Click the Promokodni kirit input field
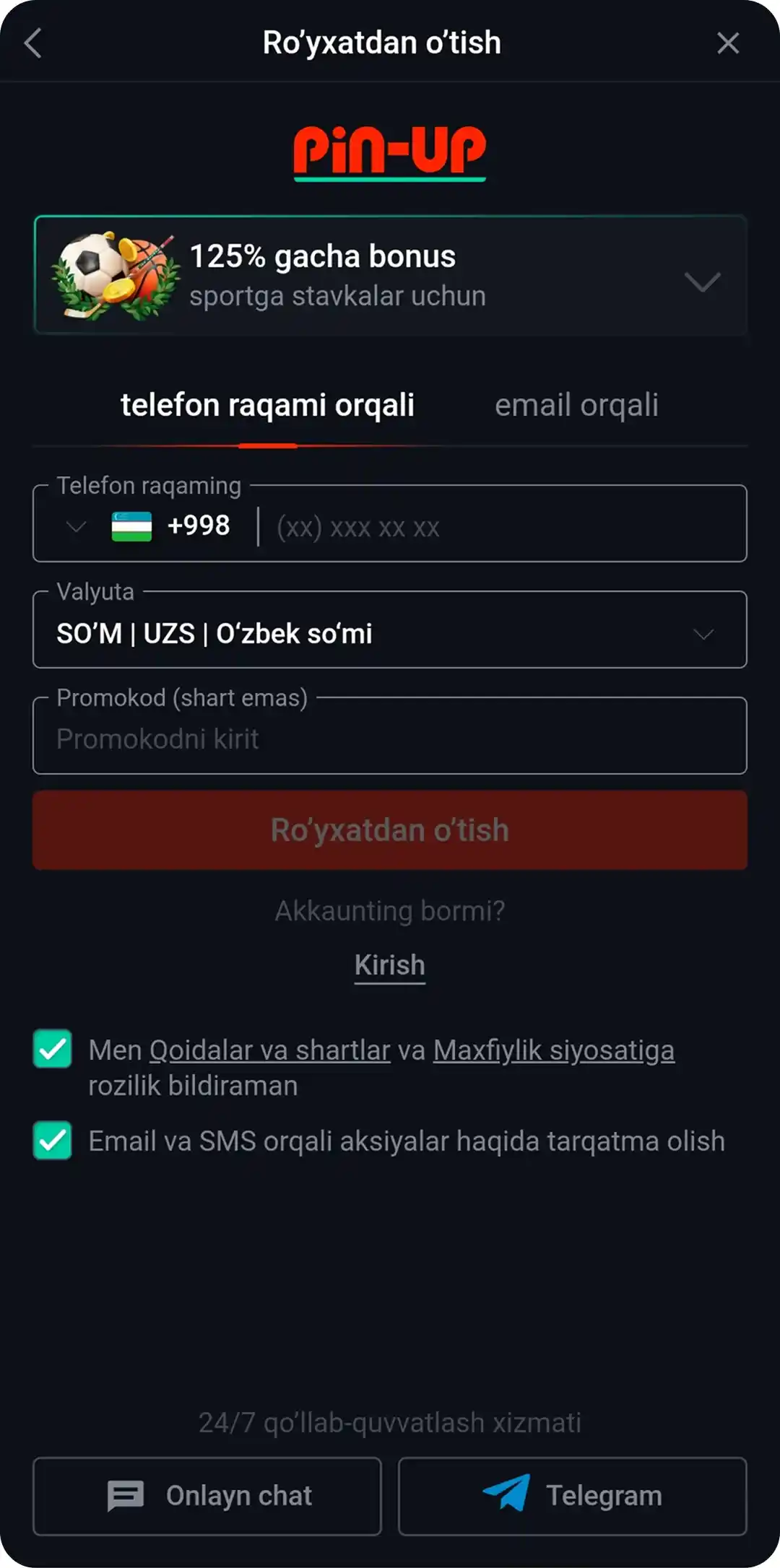This screenshot has width=780, height=1568. [x=390, y=737]
